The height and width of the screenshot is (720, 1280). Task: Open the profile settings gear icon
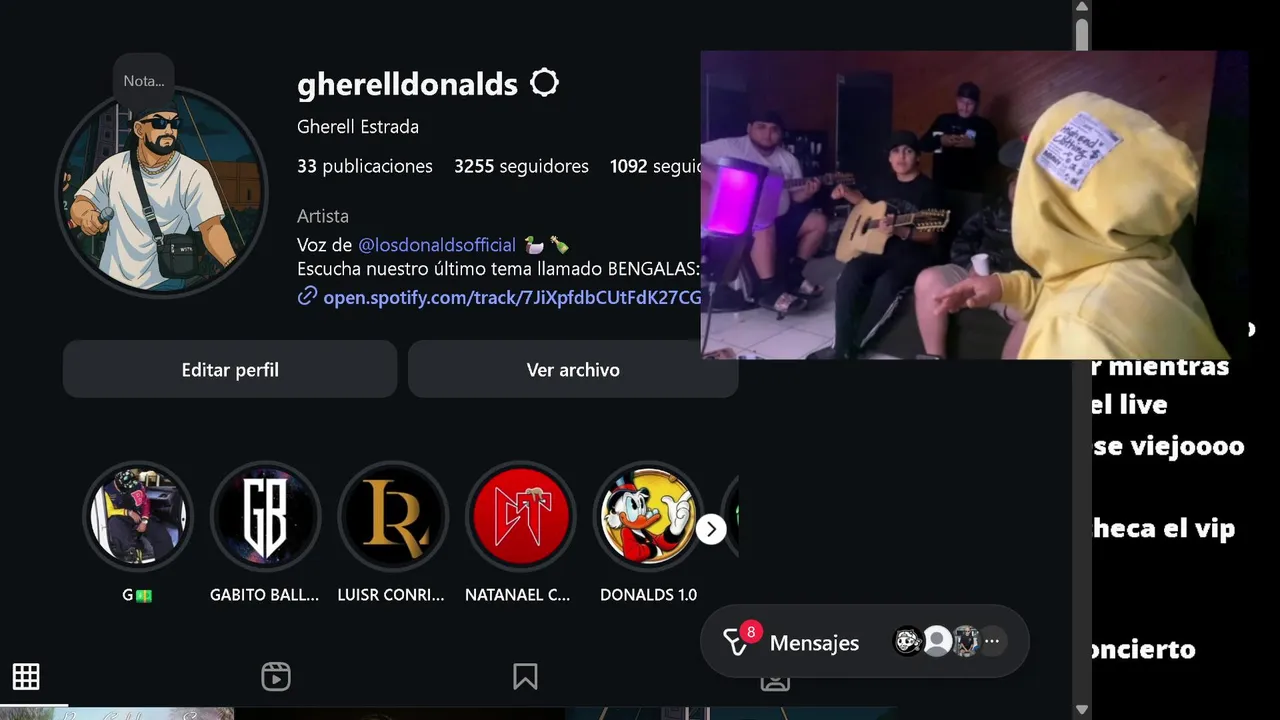[x=544, y=83]
